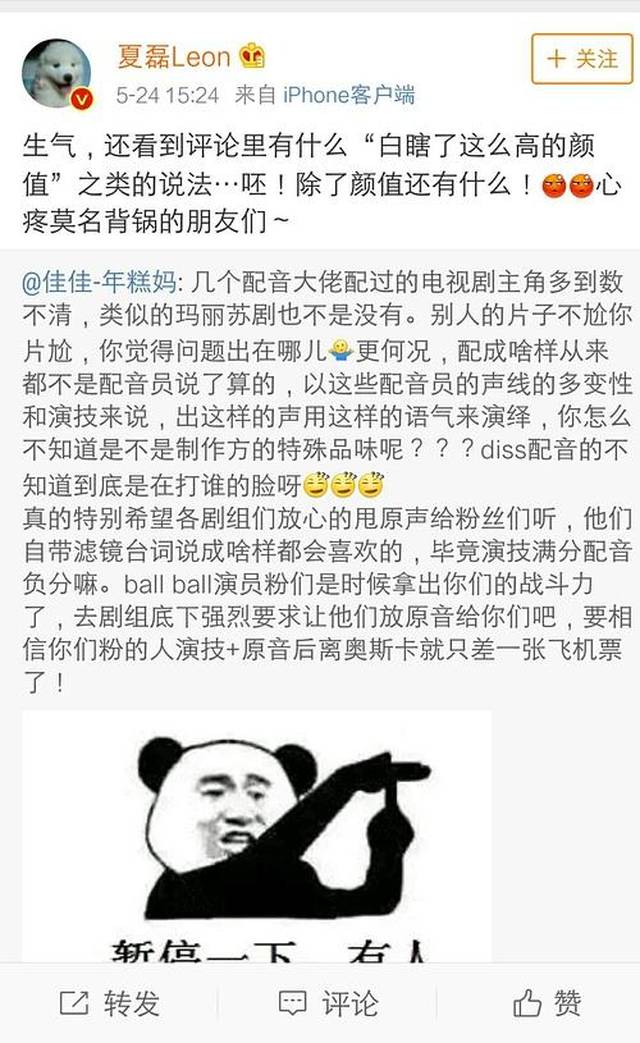Repost this post with 转发
Screen dimensions: 640x1043
tap(109, 1002)
